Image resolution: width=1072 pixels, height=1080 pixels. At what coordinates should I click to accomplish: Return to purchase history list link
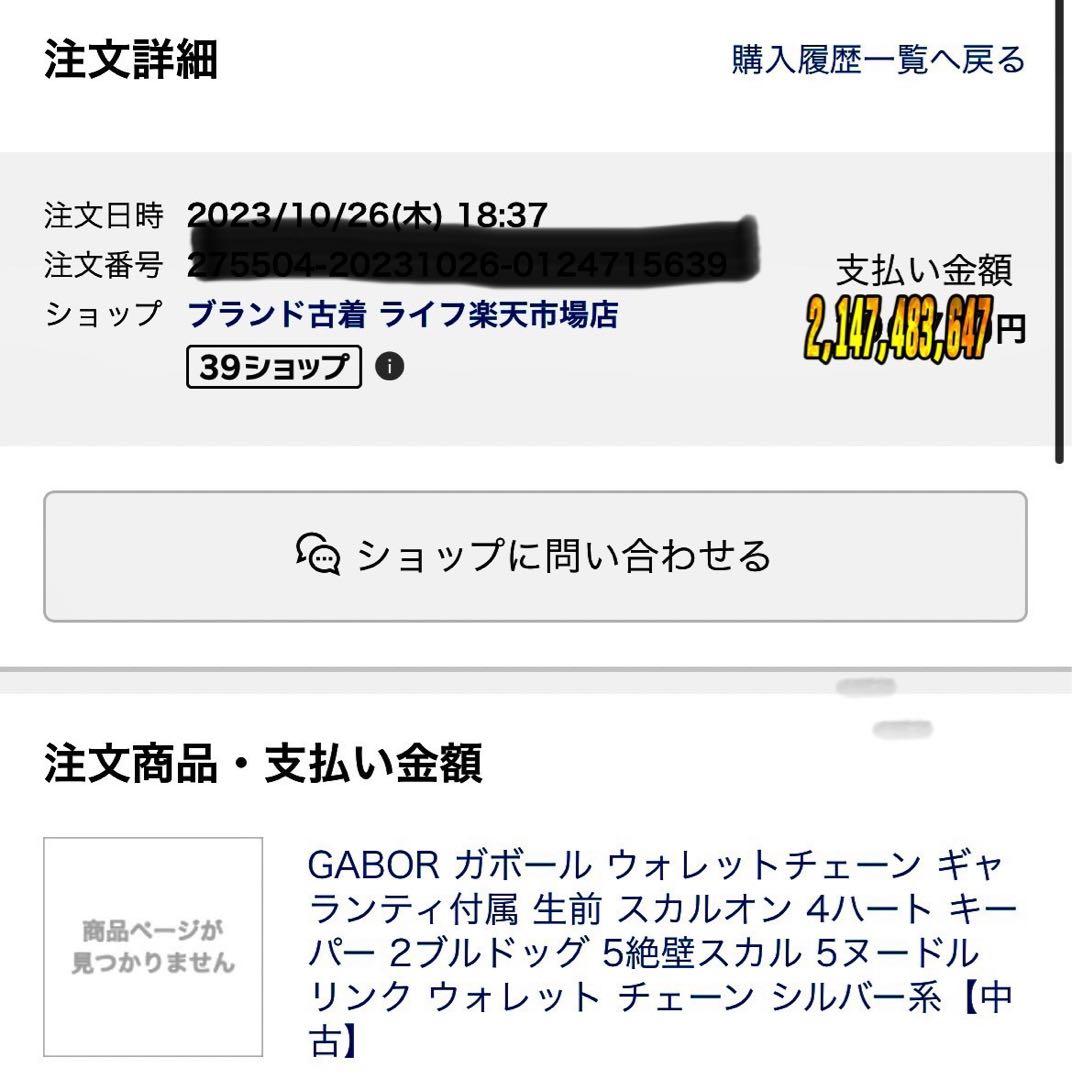(878, 60)
